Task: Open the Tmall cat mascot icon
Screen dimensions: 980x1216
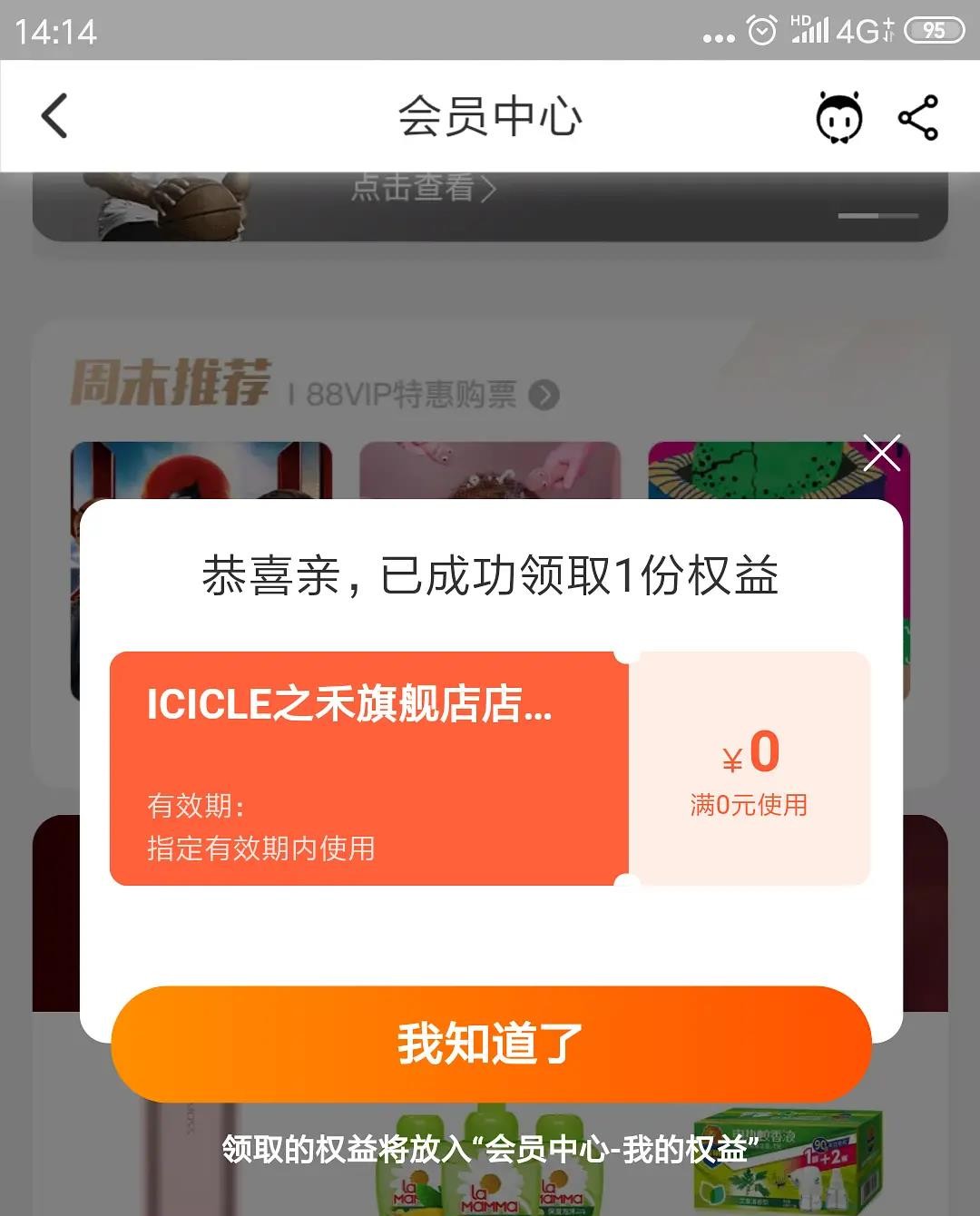Action: pos(838,118)
